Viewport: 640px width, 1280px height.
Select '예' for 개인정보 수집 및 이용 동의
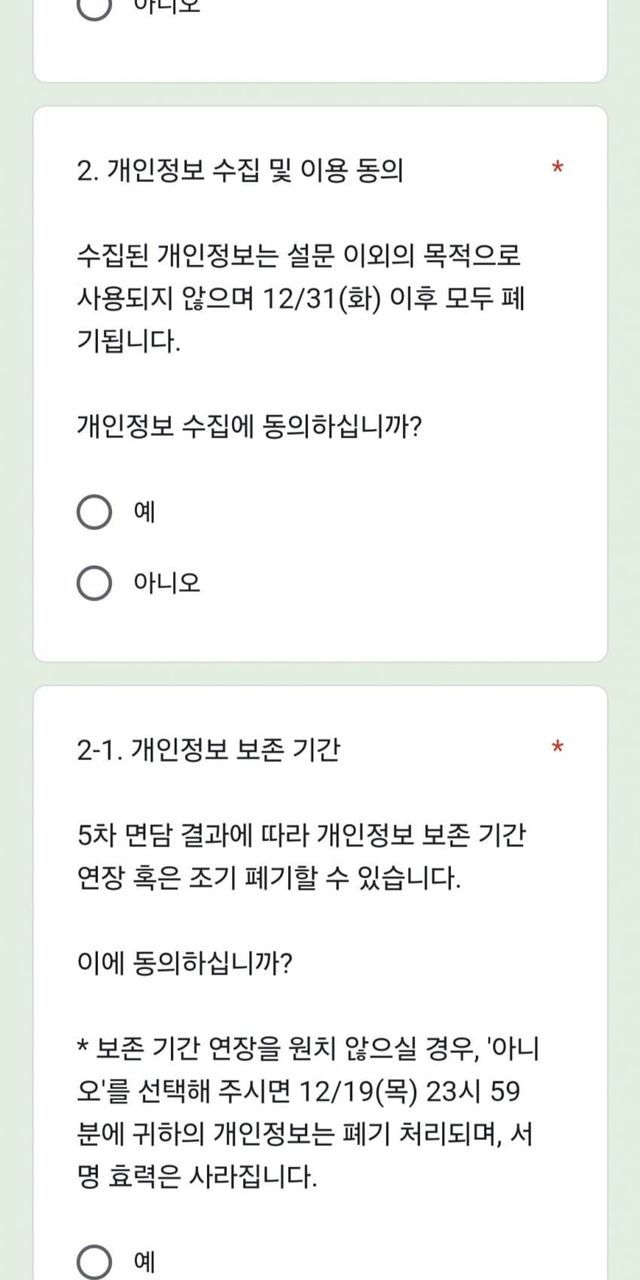click(94, 513)
